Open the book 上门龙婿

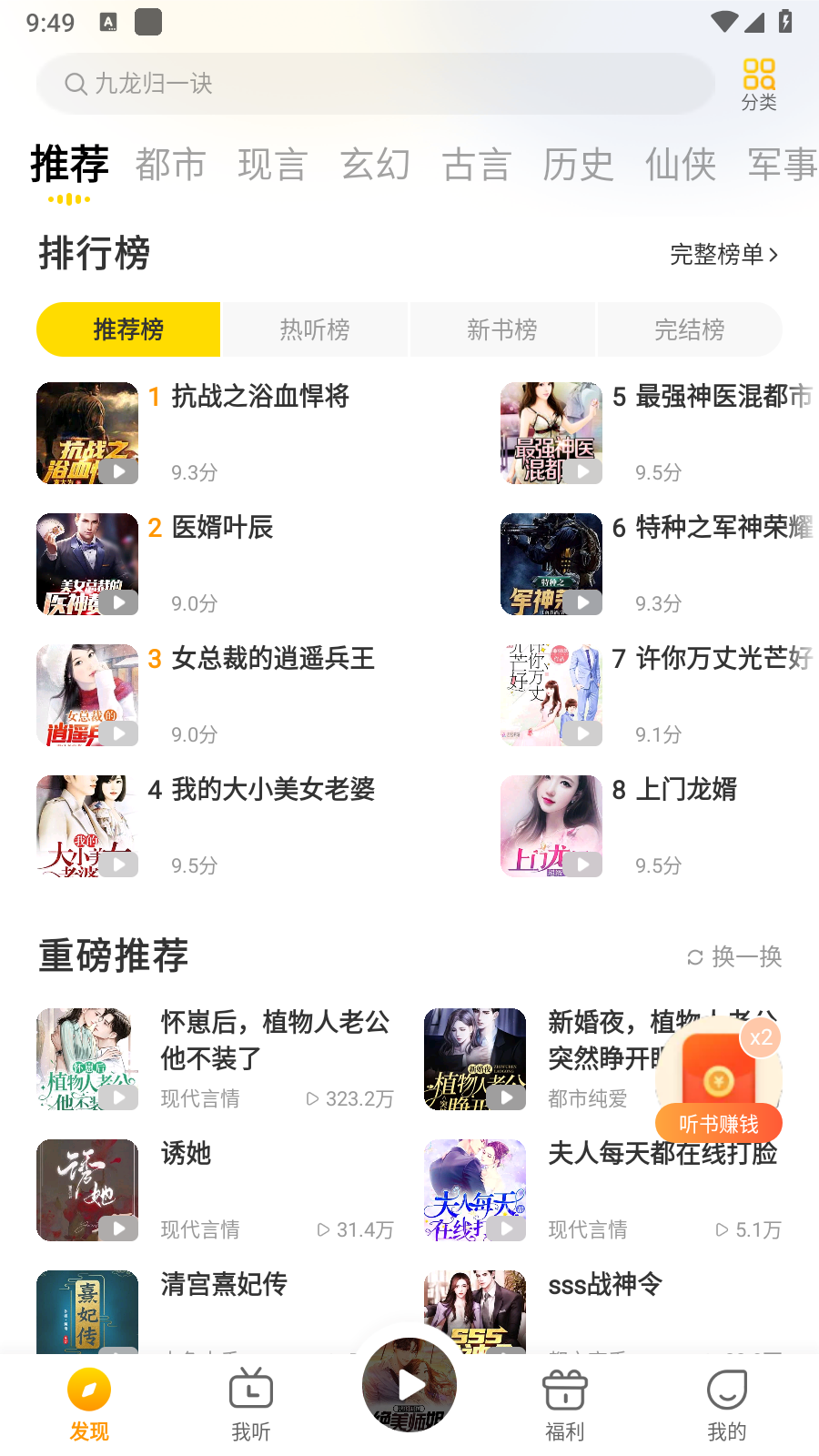pos(686,790)
